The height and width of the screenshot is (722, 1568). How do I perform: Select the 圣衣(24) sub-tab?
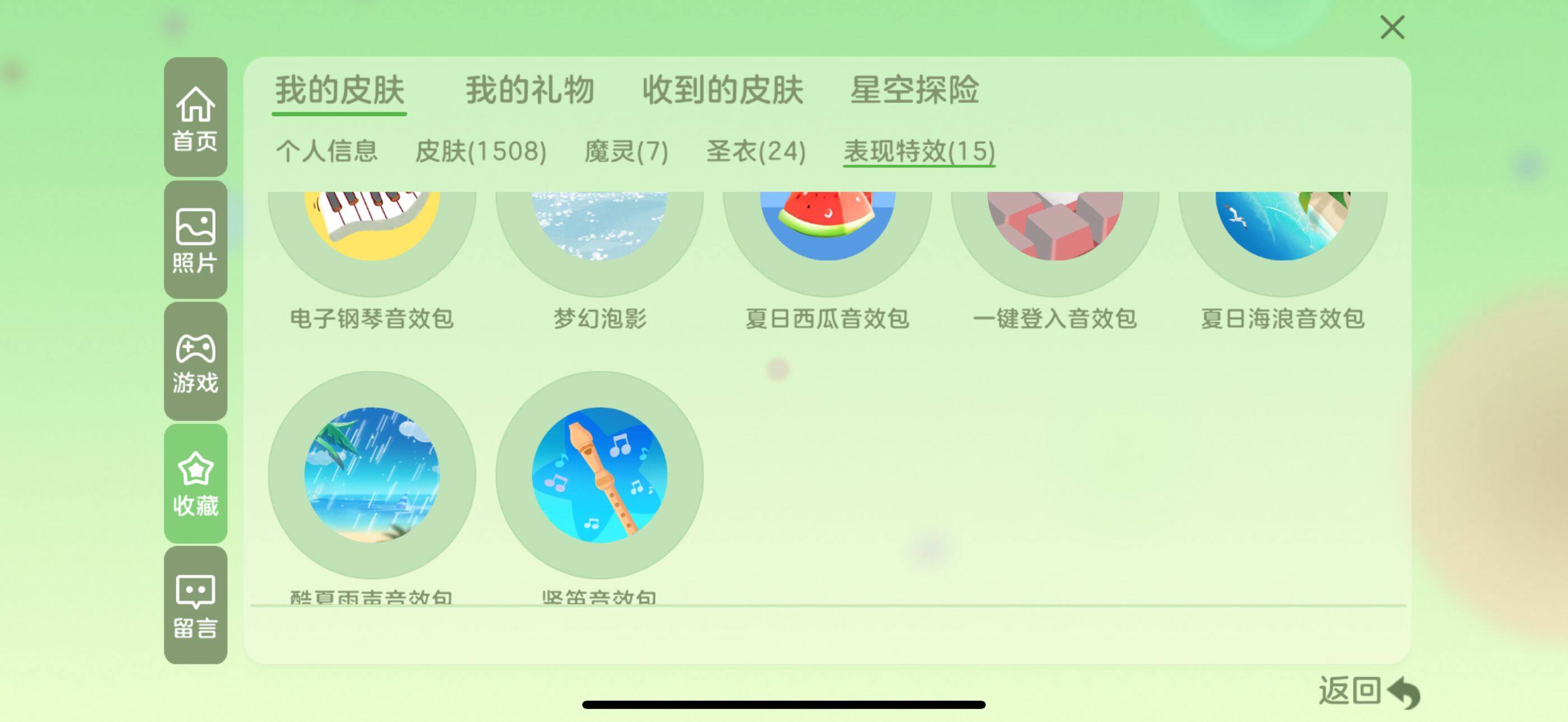pyautogui.click(x=755, y=151)
